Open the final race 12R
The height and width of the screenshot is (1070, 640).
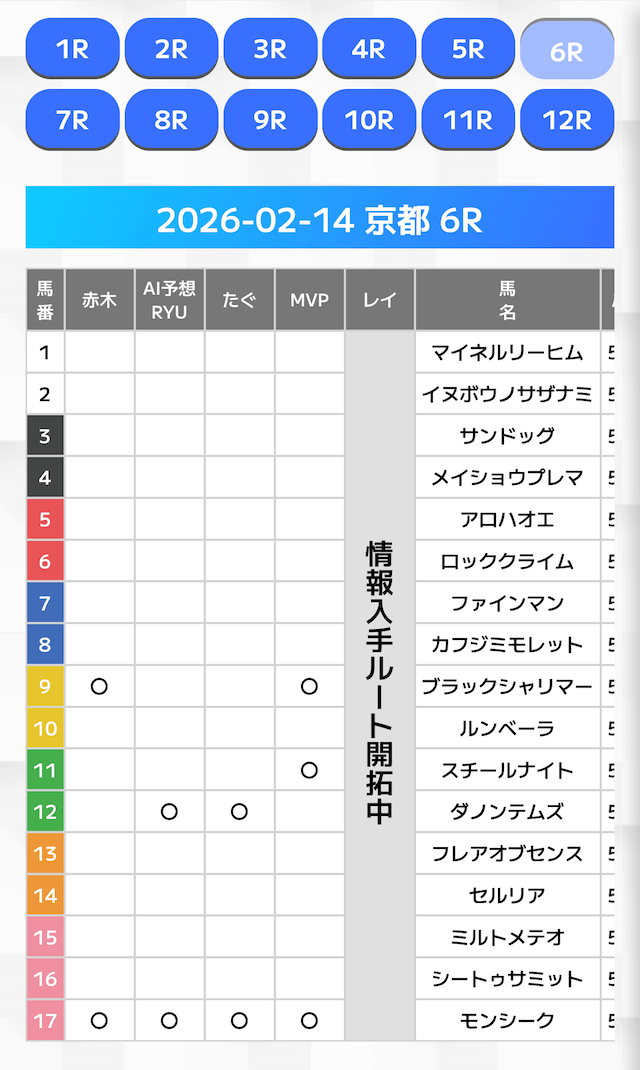click(x=567, y=120)
